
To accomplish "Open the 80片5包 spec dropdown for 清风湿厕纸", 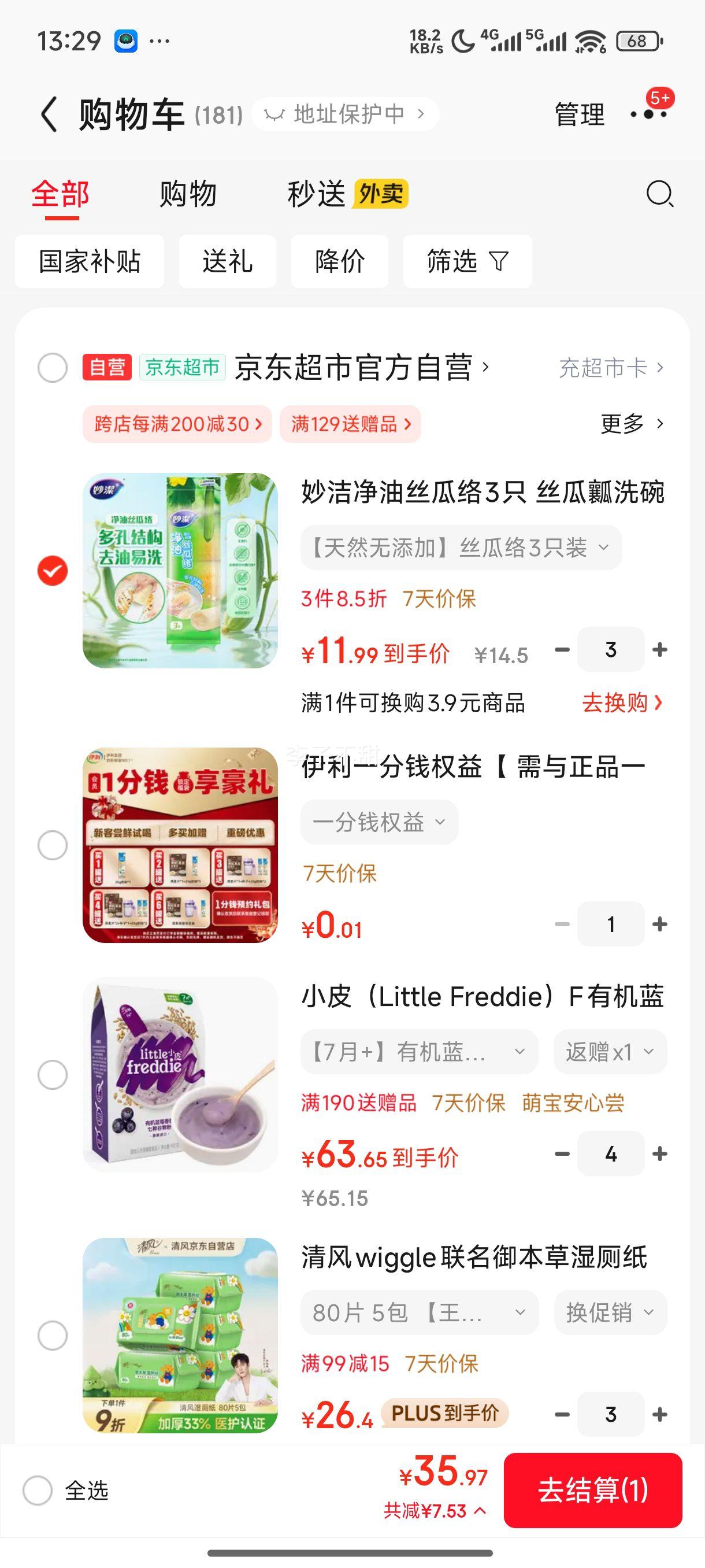I will coord(421,1312).
